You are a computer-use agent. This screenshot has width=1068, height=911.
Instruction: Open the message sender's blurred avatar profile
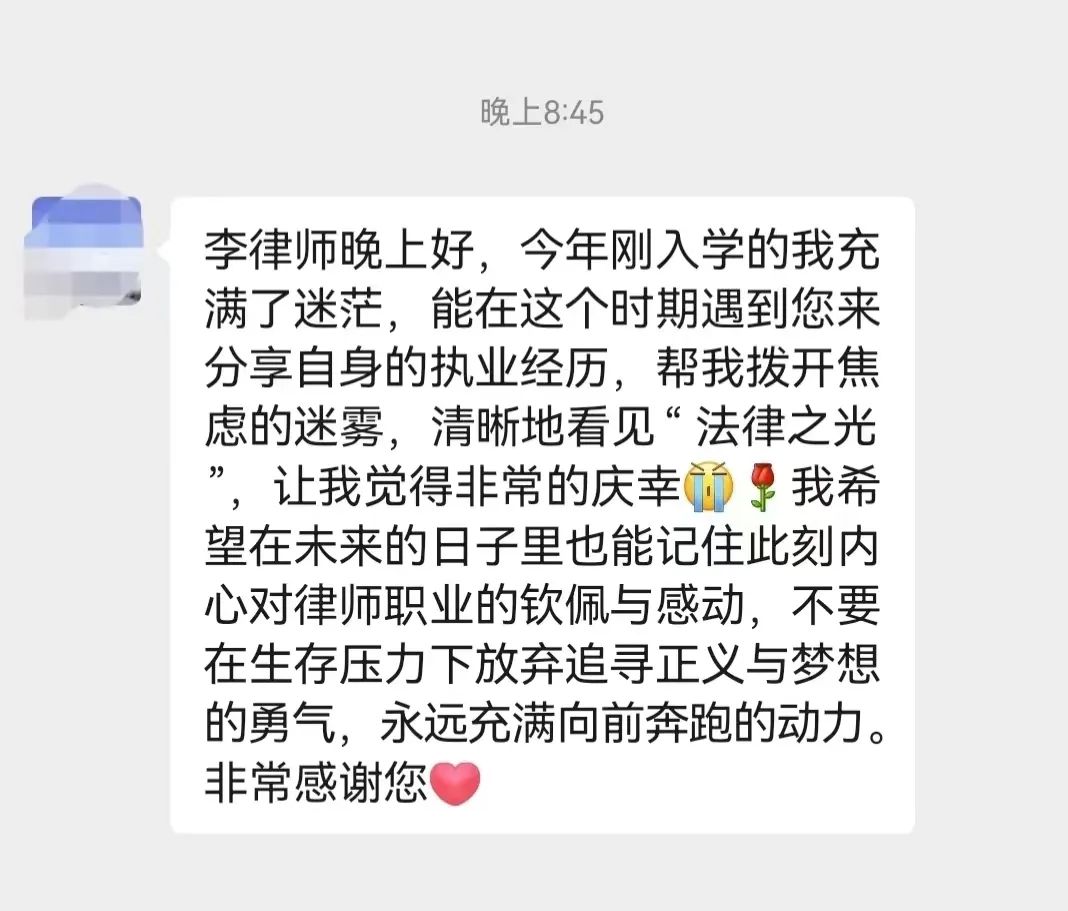(x=86, y=251)
